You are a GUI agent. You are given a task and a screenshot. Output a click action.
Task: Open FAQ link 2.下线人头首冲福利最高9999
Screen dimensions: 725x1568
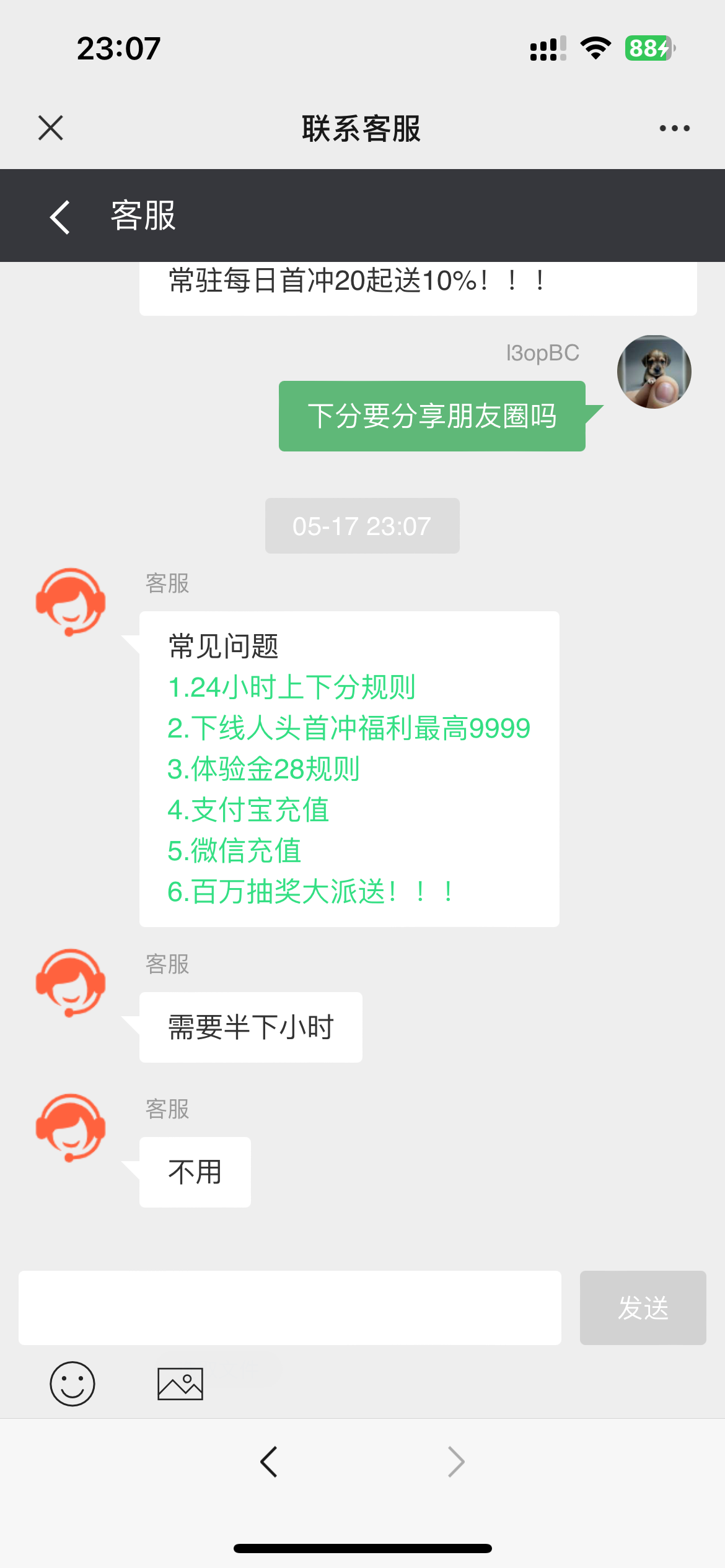pos(348,728)
